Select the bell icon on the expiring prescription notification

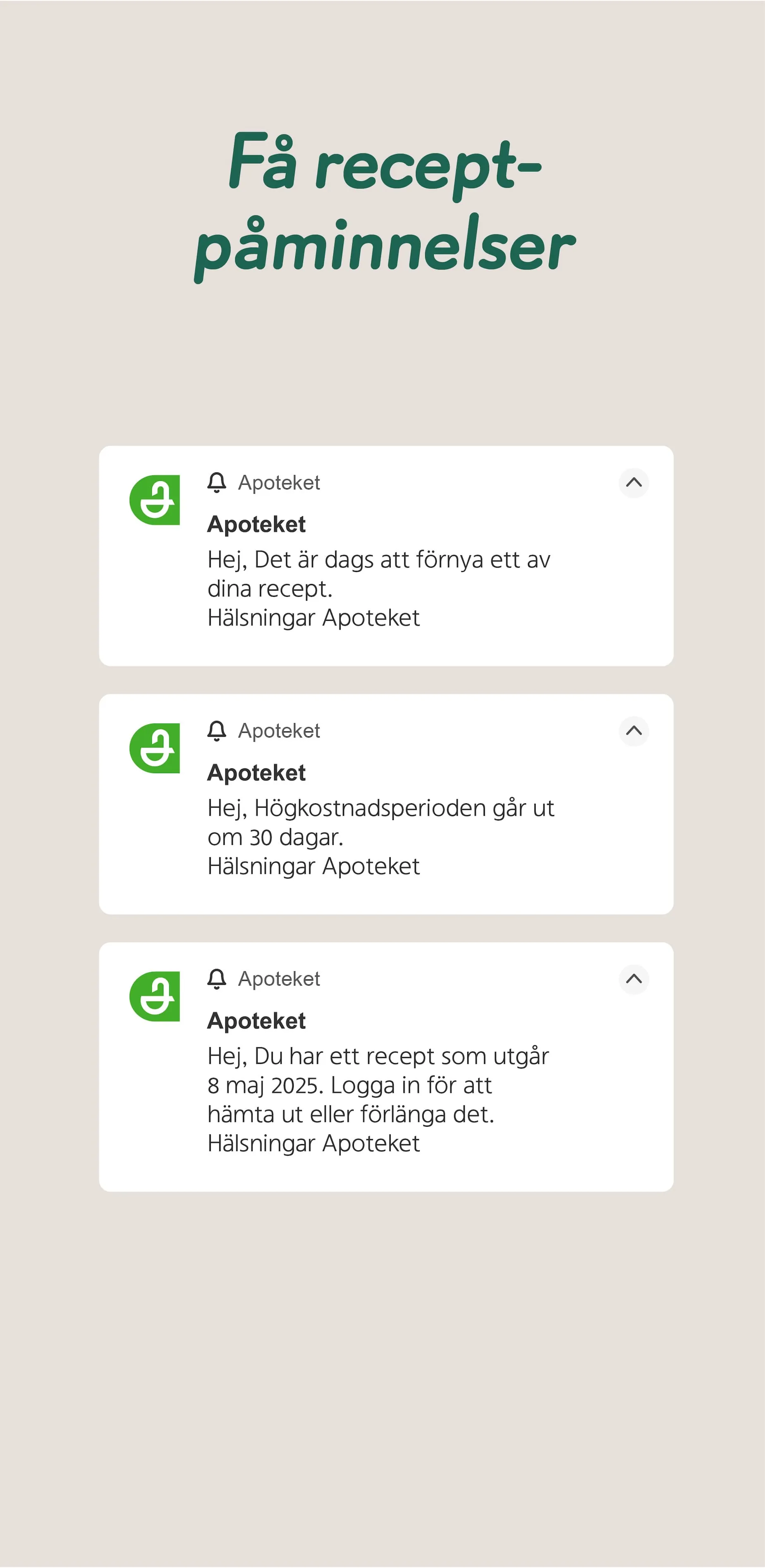(216, 979)
